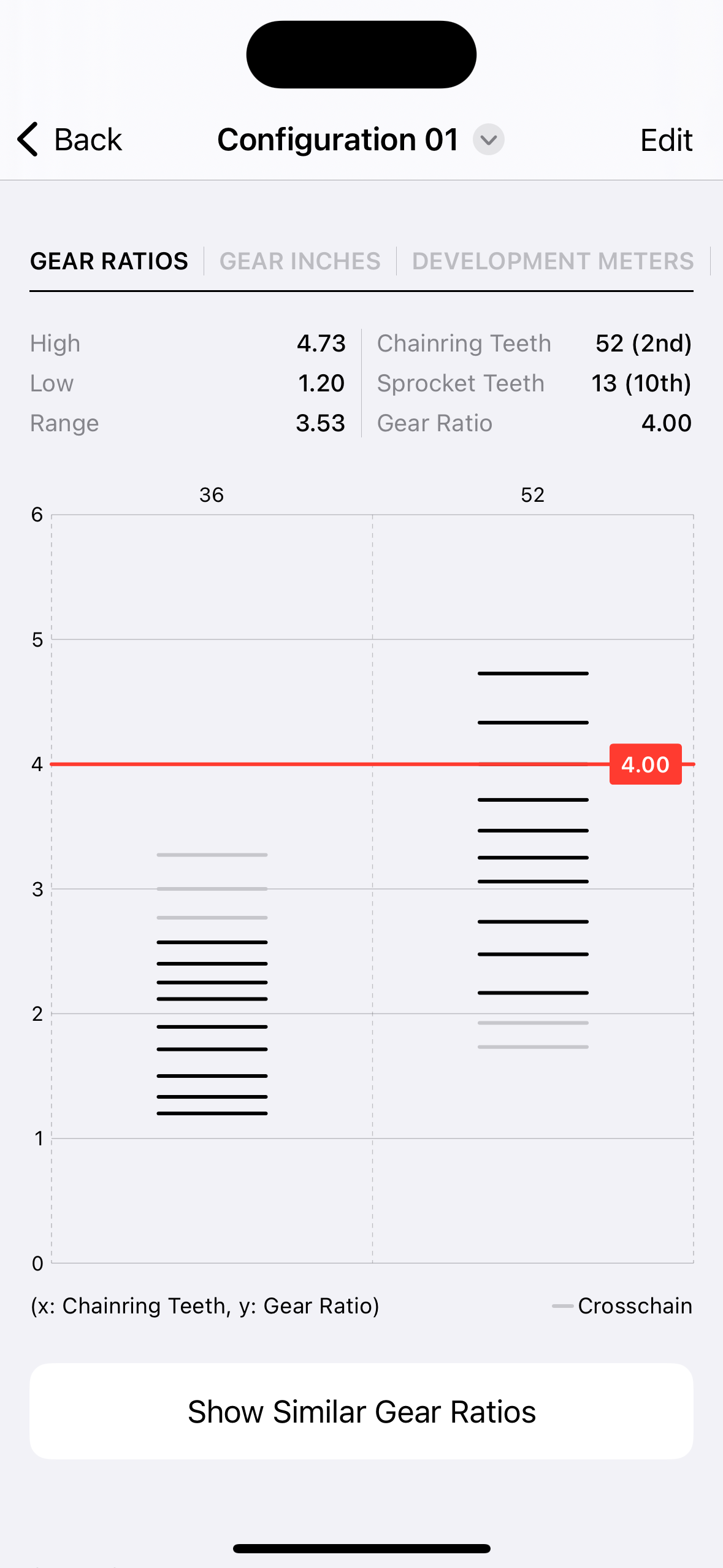
Task: Show Similar Gear Ratios
Action: coord(361,1411)
